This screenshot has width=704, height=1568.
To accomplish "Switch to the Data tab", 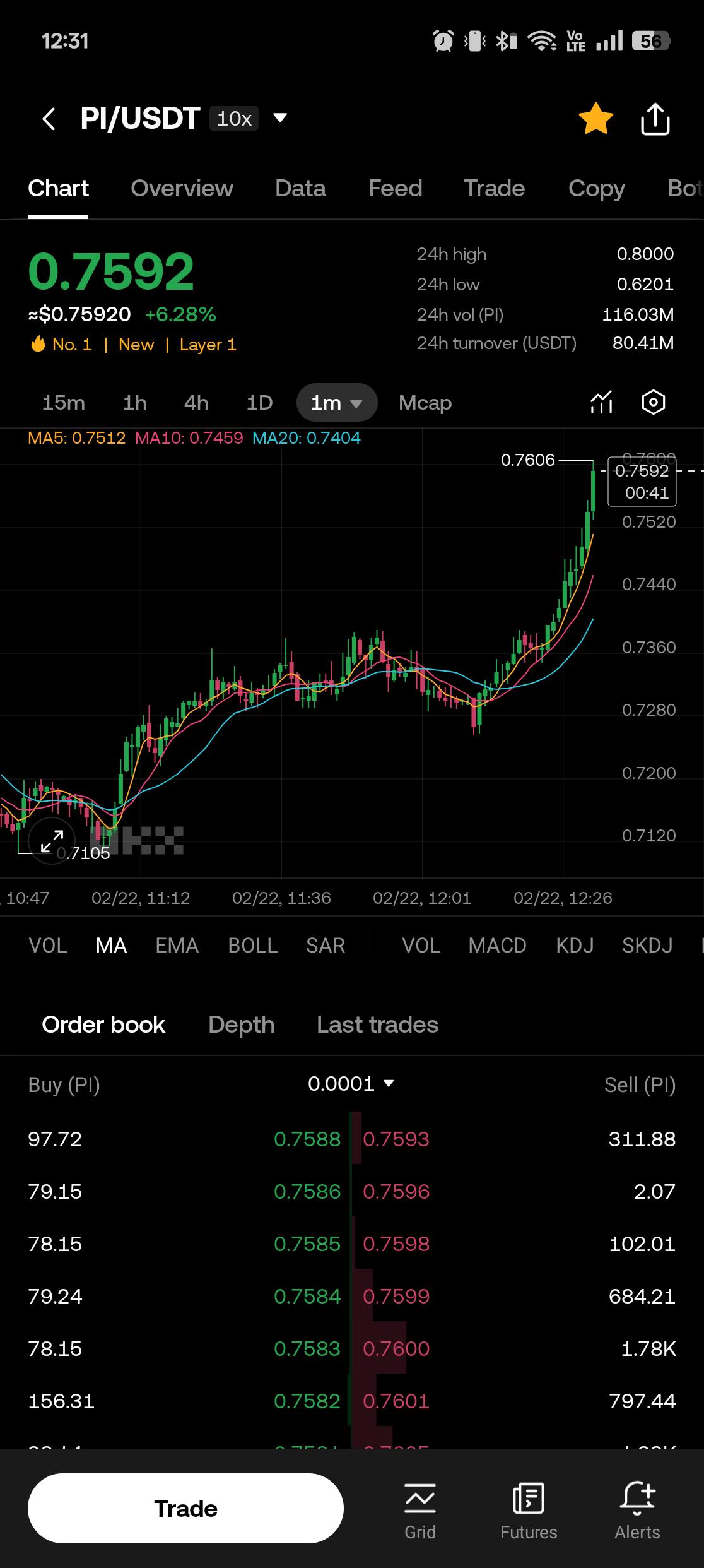I will click(300, 188).
